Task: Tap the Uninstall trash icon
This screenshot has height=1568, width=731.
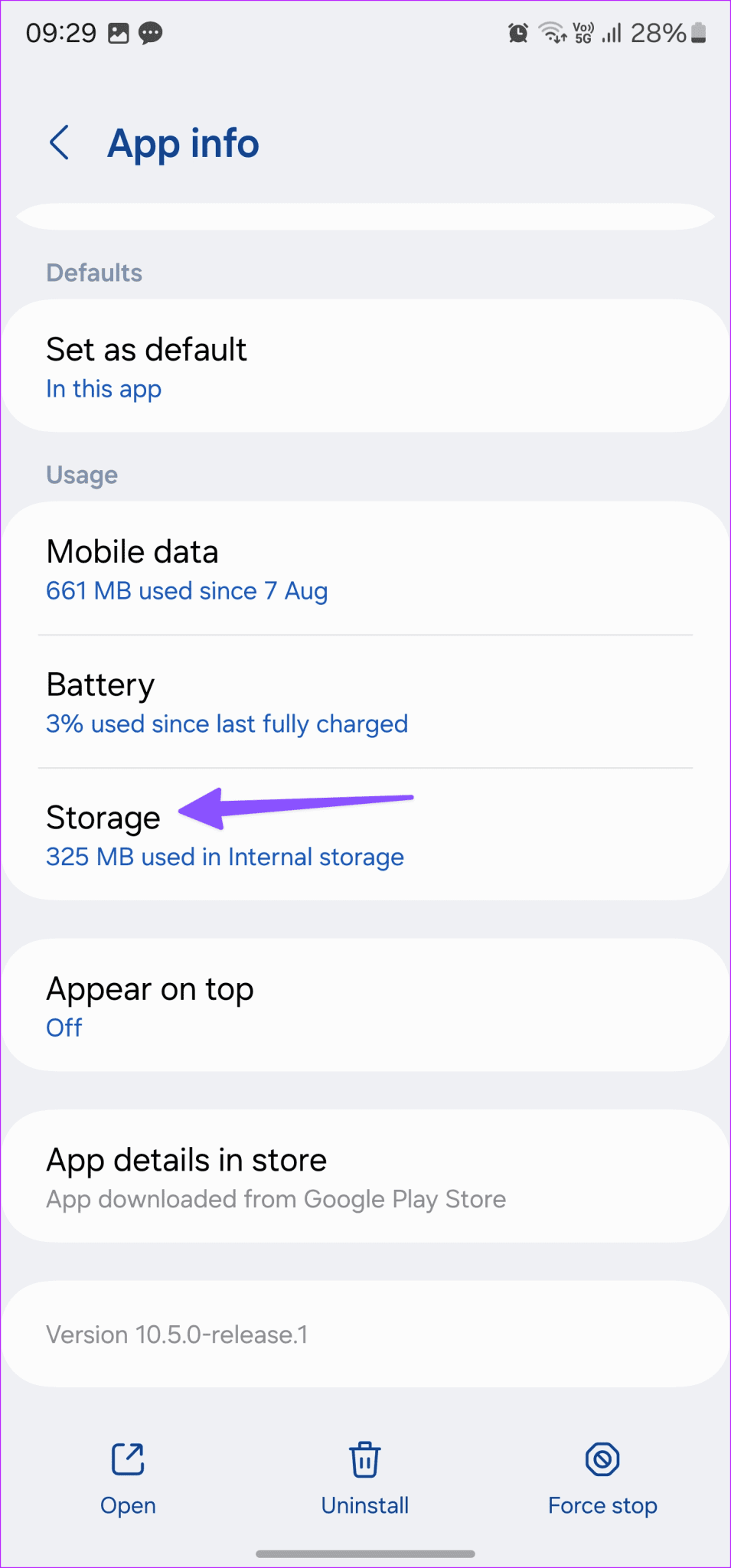Action: tap(364, 1459)
